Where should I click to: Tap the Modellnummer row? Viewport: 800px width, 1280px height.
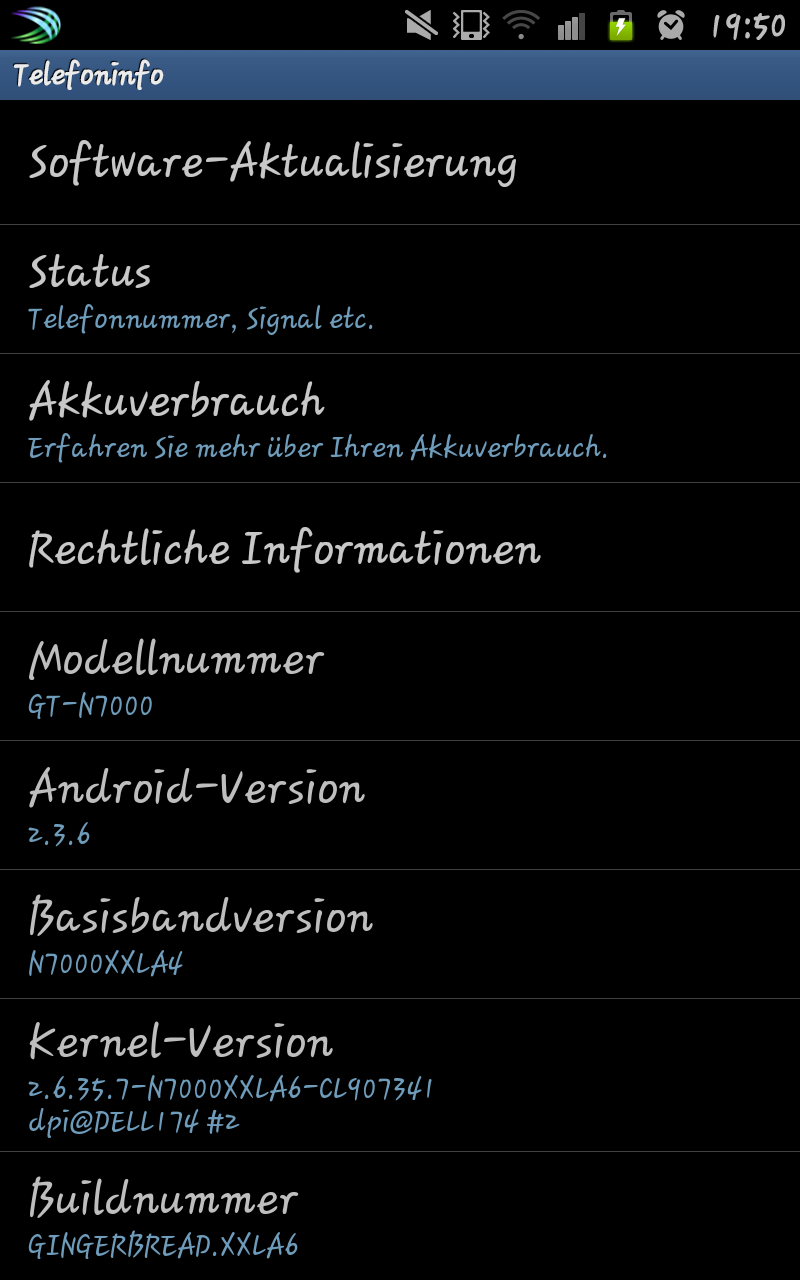pyautogui.click(x=400, y=676)
